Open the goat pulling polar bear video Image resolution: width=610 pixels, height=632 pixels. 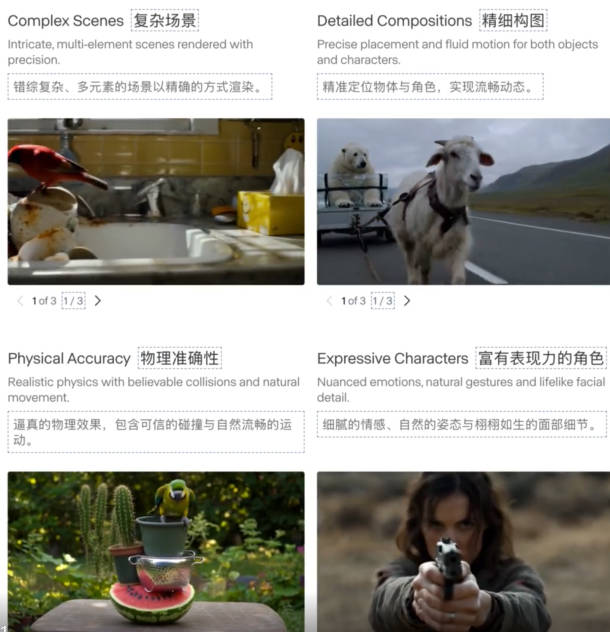click(463, 201)
